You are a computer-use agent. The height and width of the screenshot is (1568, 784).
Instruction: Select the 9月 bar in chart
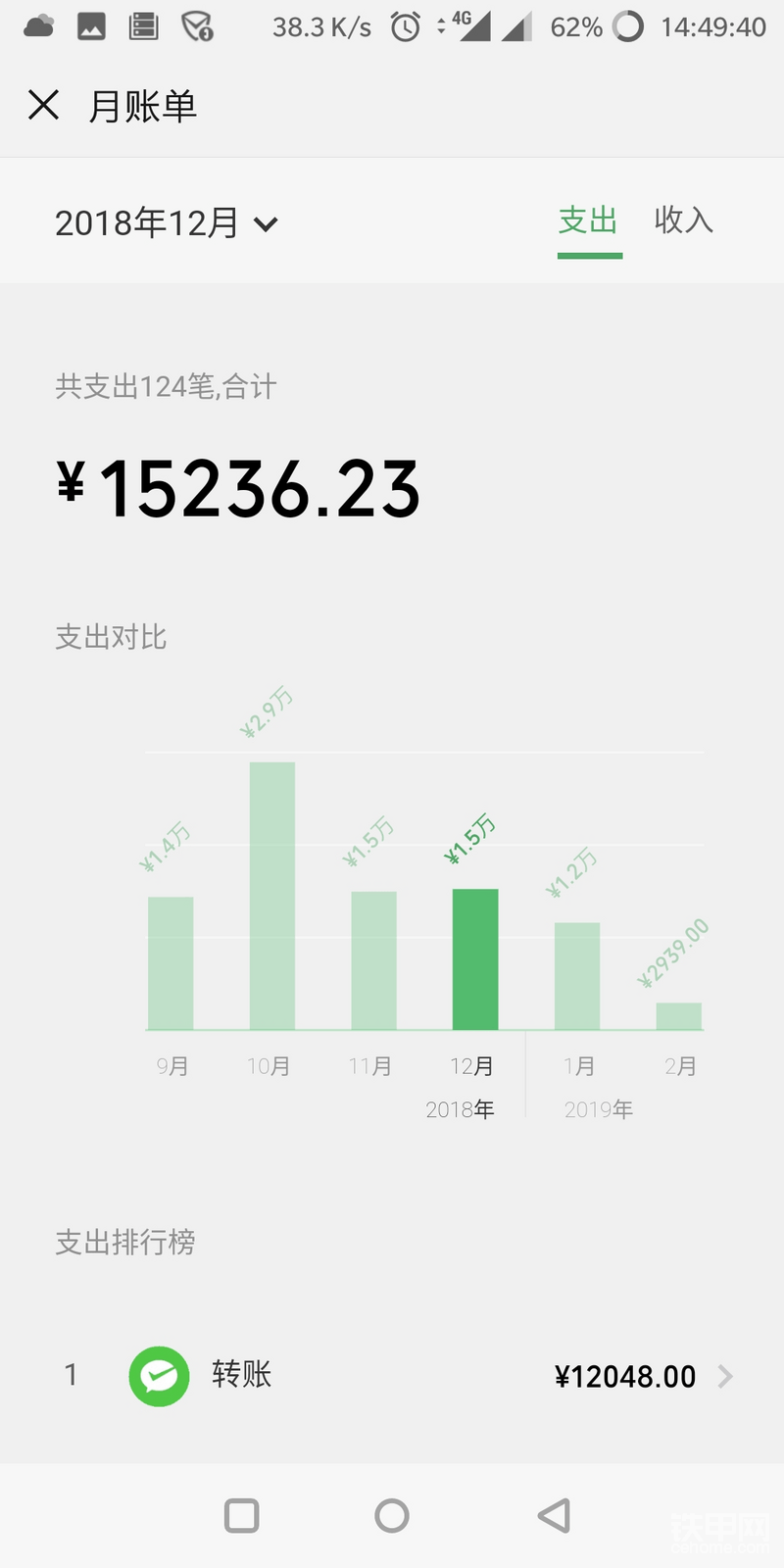point(171,962)
